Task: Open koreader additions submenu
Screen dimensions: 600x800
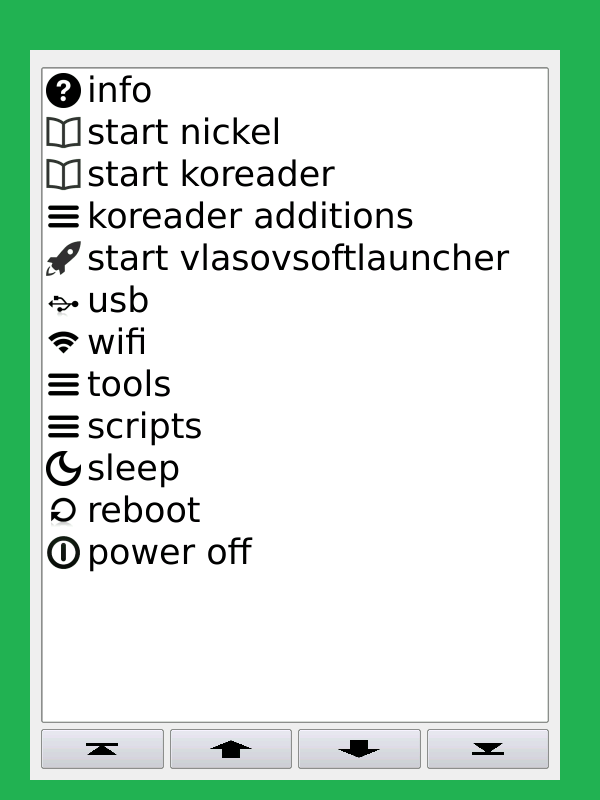Action: 250,217
